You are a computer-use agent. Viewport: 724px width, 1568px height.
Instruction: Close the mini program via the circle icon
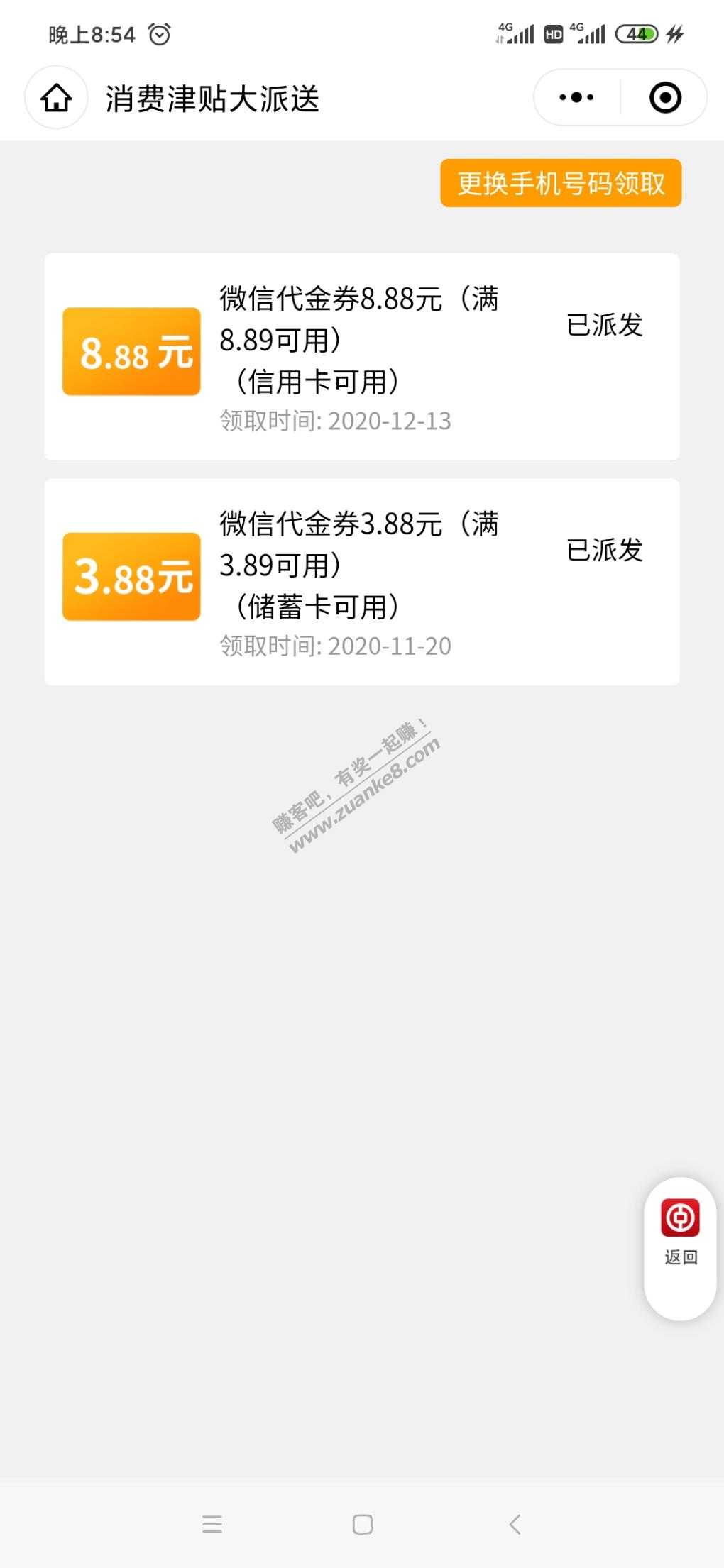click(x=665, y=98)
